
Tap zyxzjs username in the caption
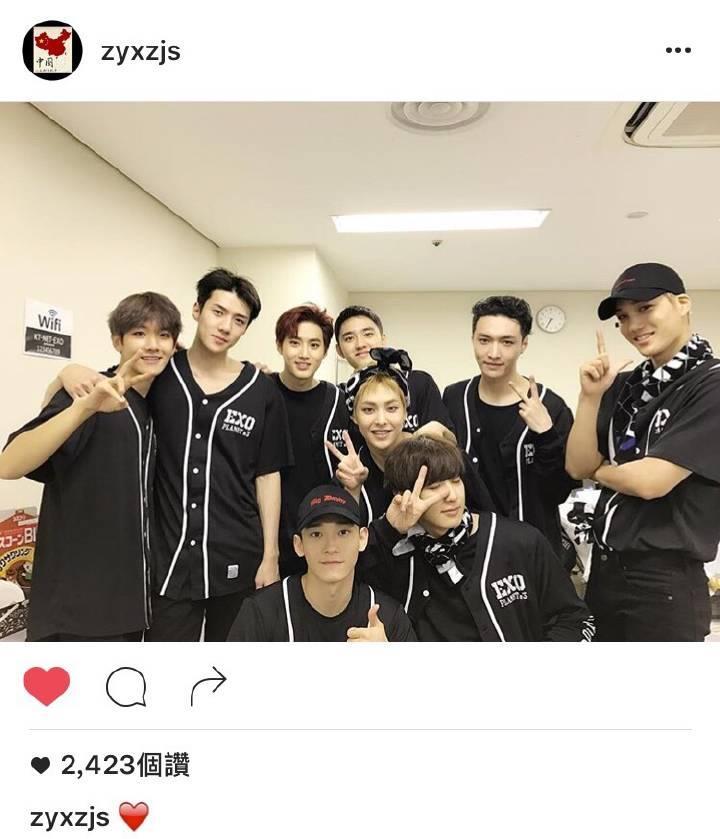click(69, 815)
